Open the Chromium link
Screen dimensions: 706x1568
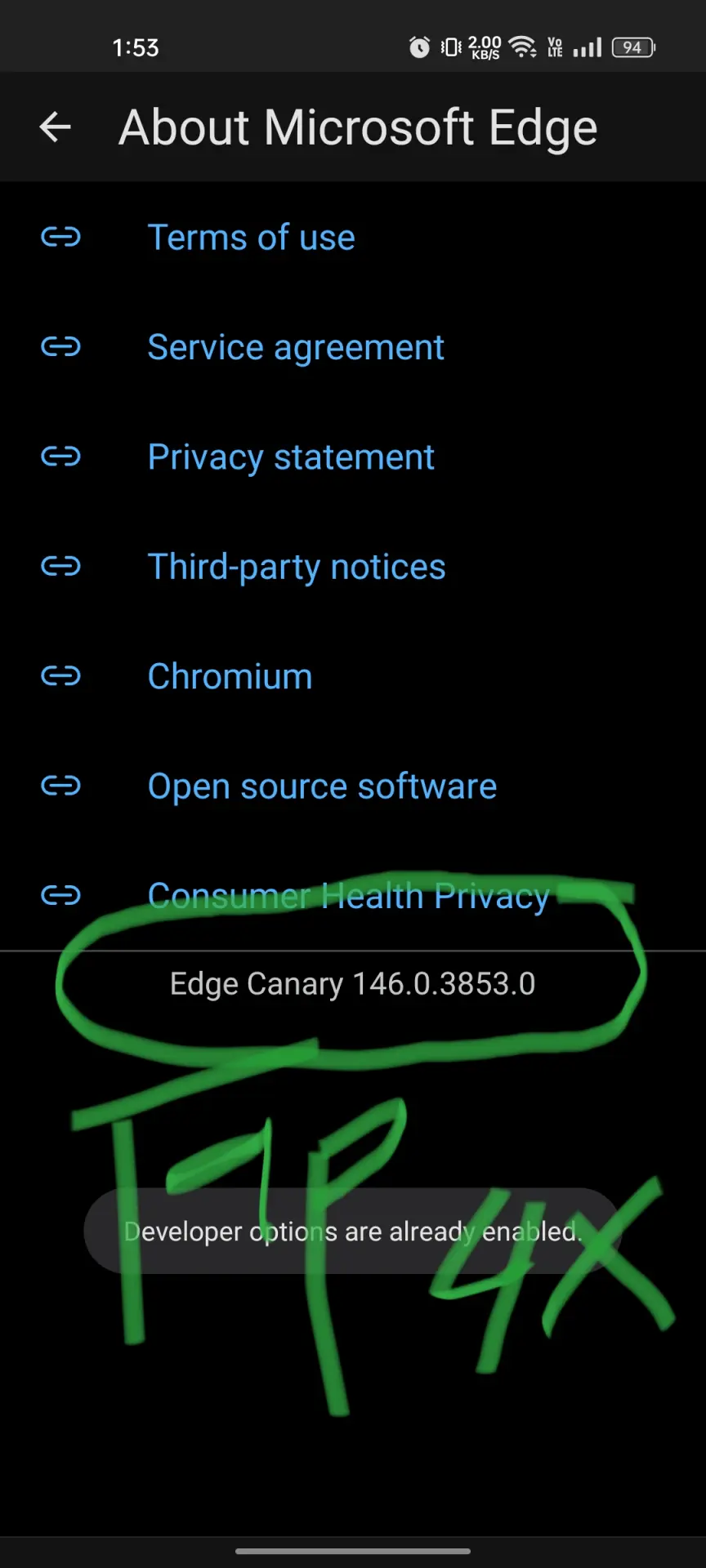[x=353, y=676]
